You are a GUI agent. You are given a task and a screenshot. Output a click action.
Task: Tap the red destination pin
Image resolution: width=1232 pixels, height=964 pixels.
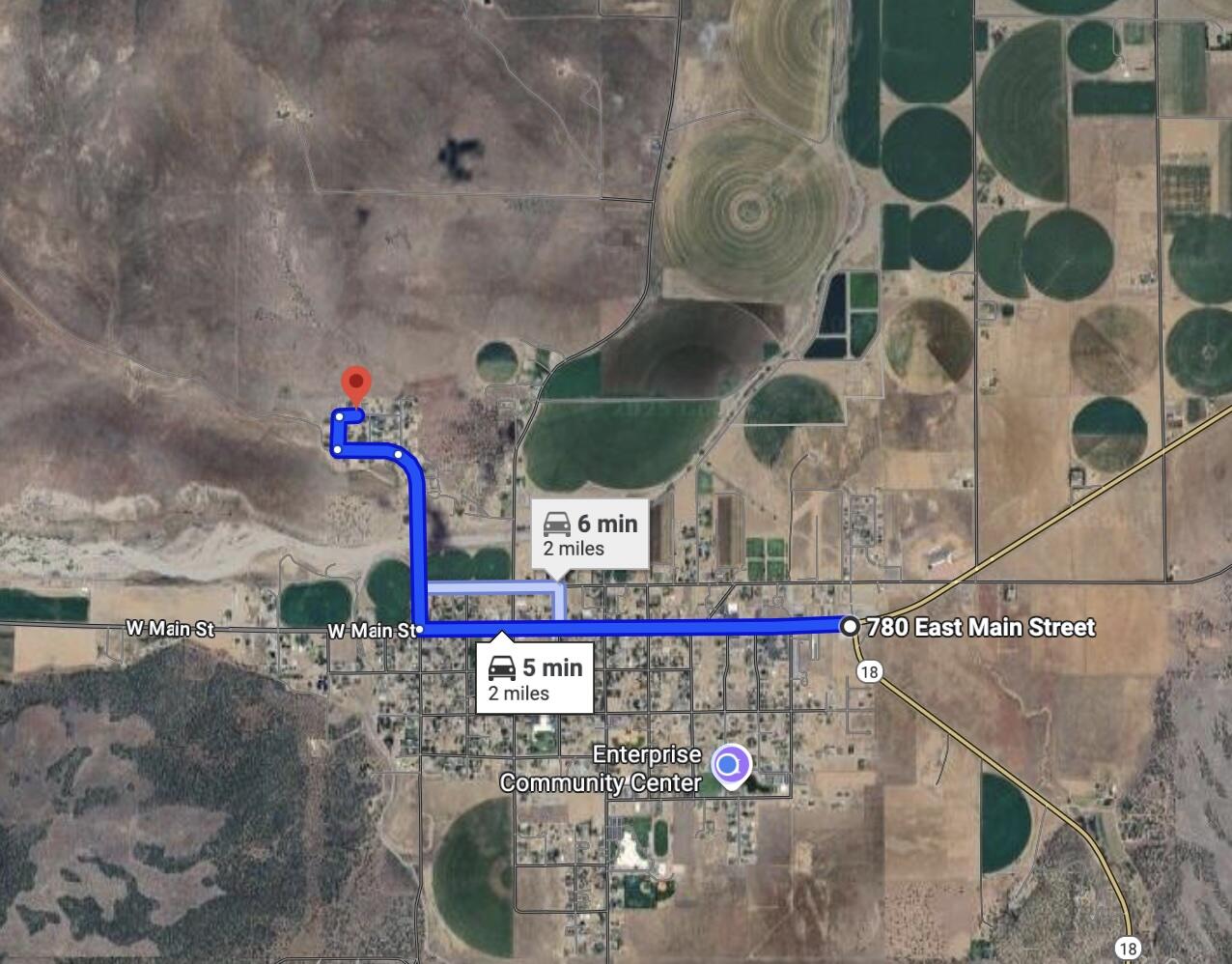click(x=356, y=386)
